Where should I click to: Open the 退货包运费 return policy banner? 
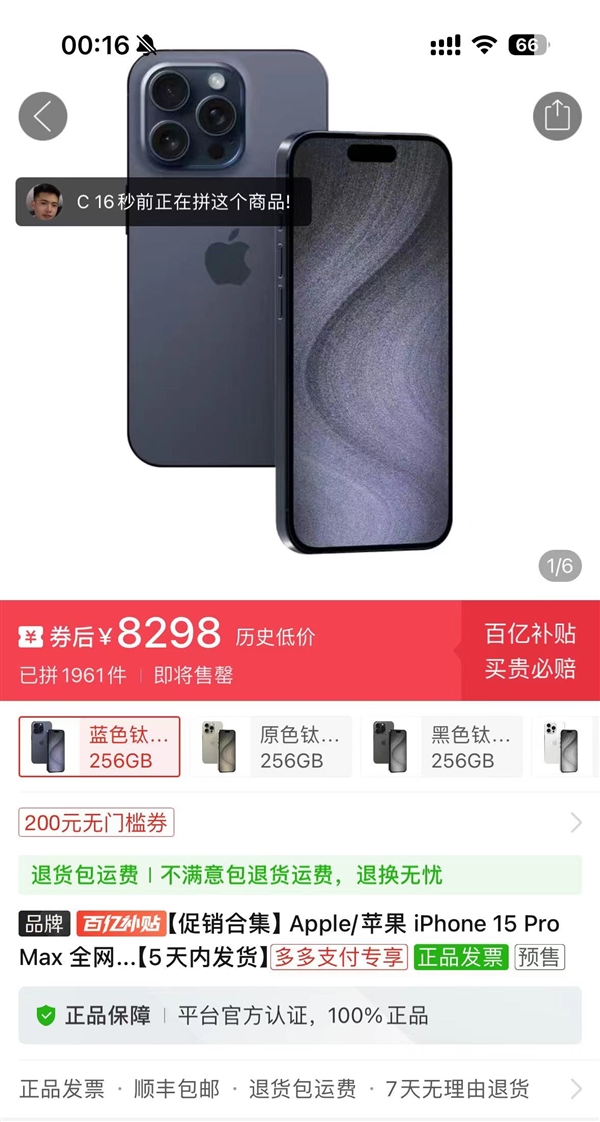[300, 875]
